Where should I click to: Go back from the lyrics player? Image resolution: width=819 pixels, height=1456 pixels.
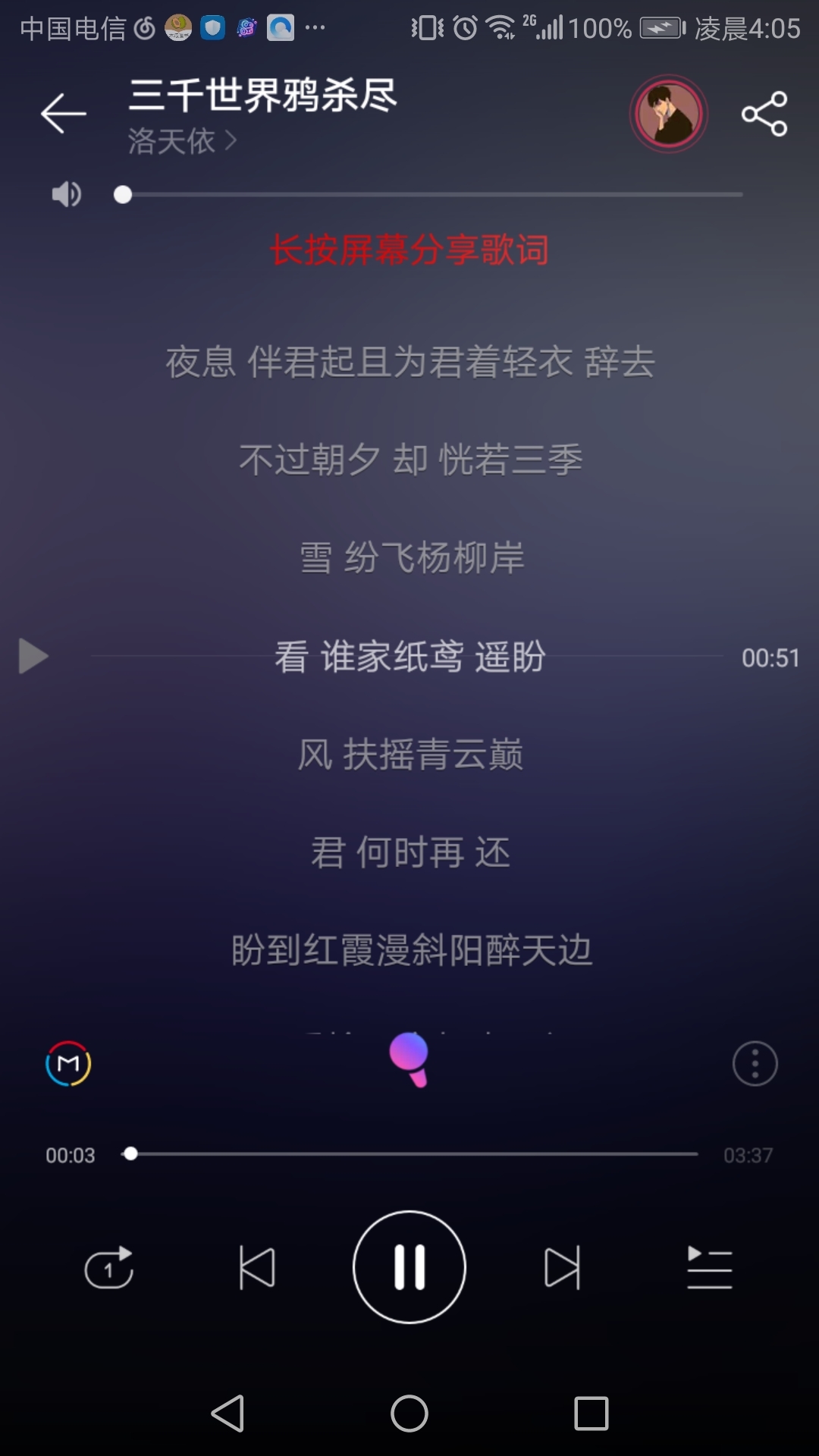63,114
